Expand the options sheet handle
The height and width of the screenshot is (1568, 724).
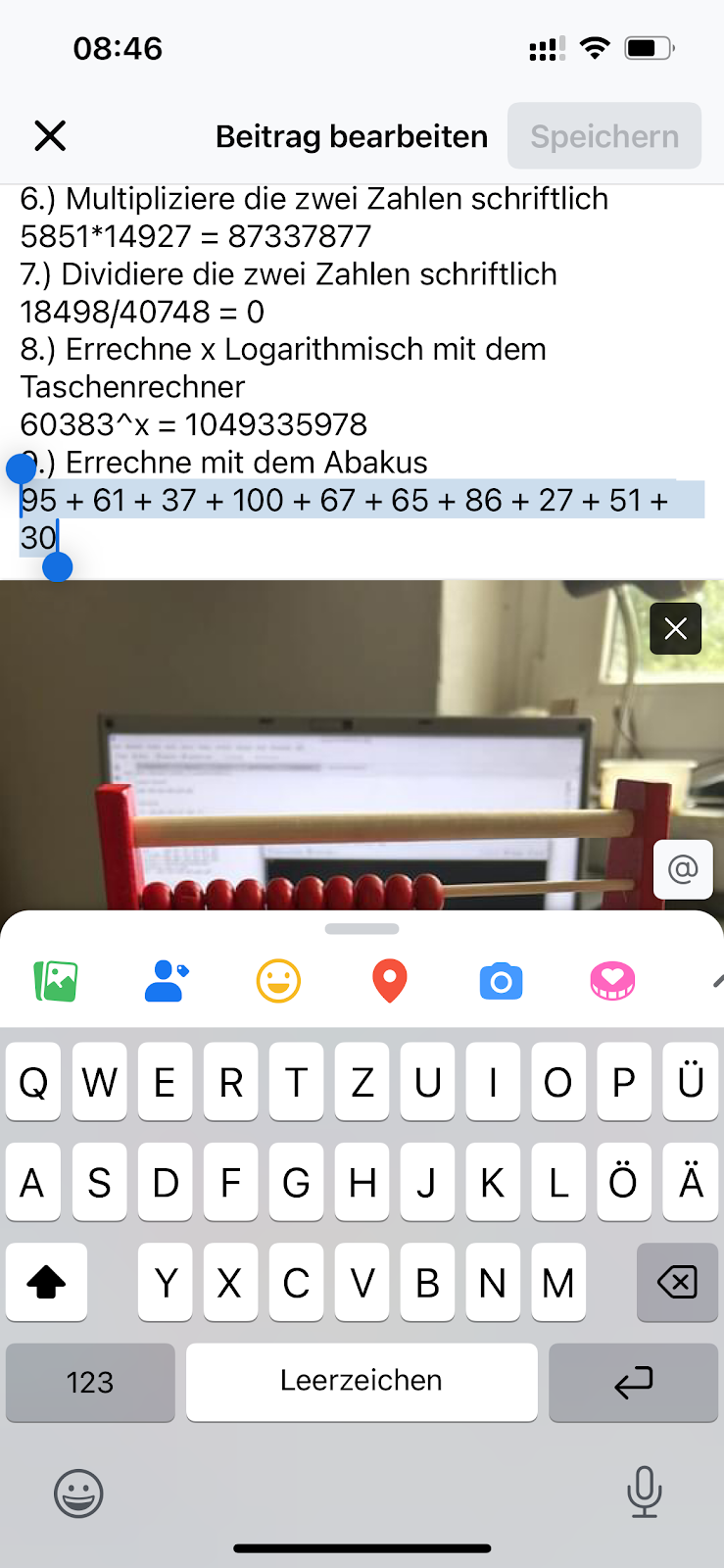(362, 928)
